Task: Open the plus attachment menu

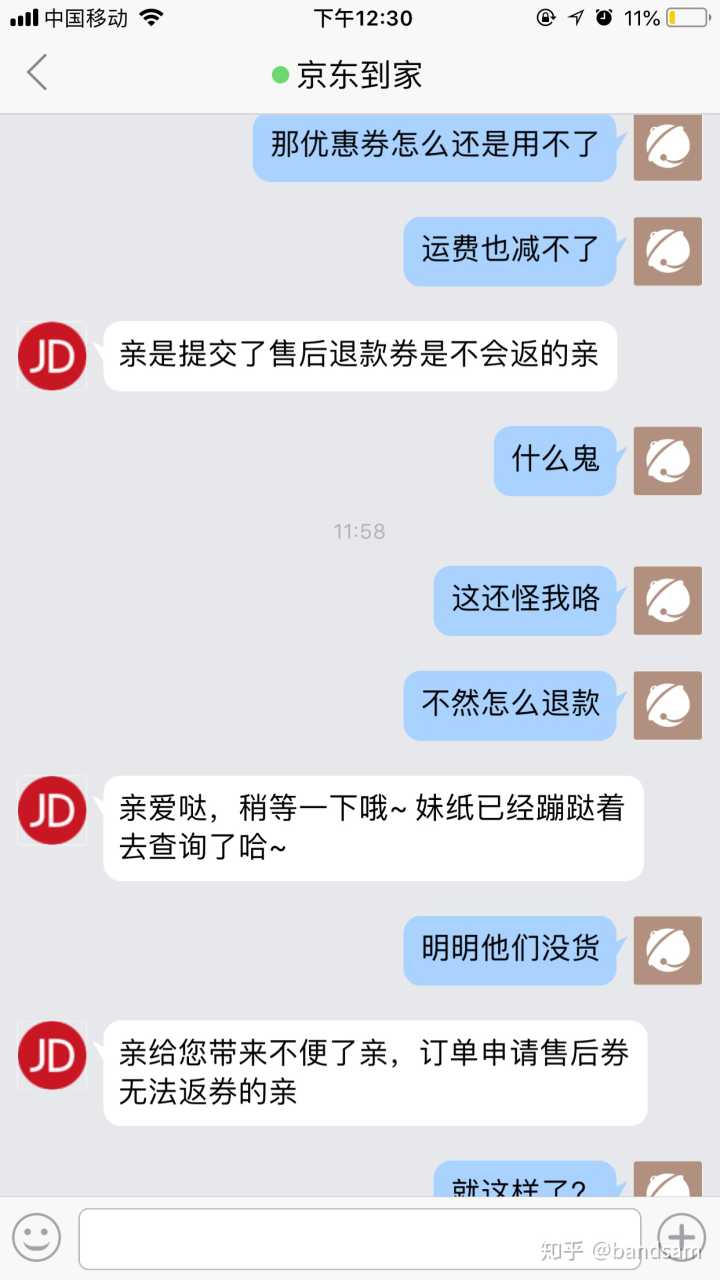Action: 682,1238
